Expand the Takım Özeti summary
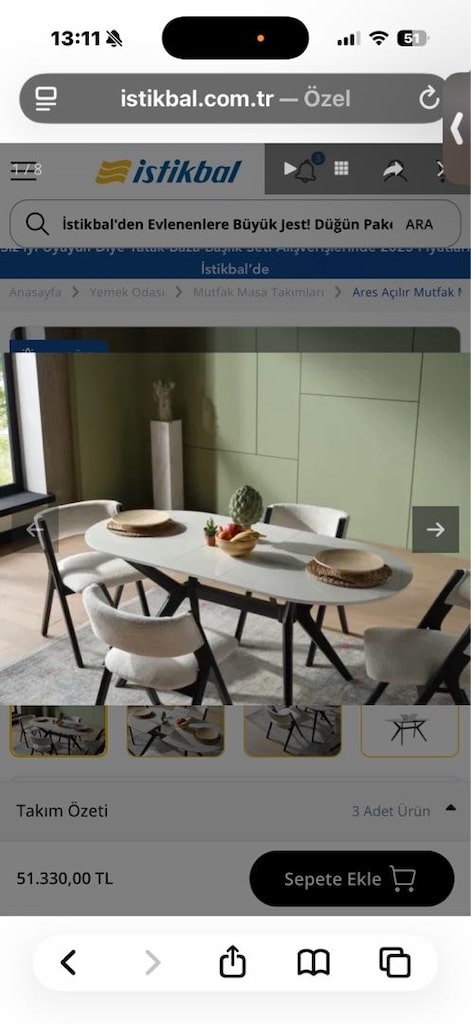The width and height of the screenshot is (471, 1024). pos(235,811)
